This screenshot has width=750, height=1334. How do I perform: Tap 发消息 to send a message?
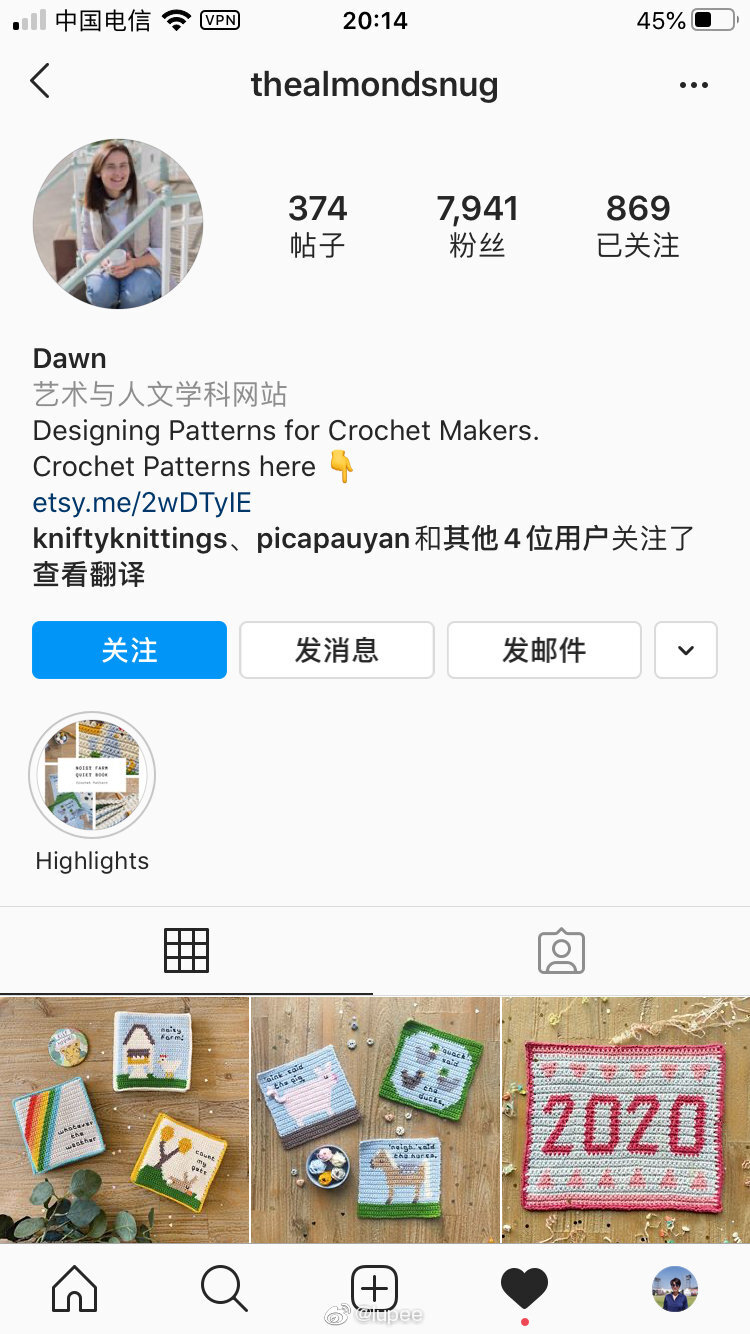[336, 650]
